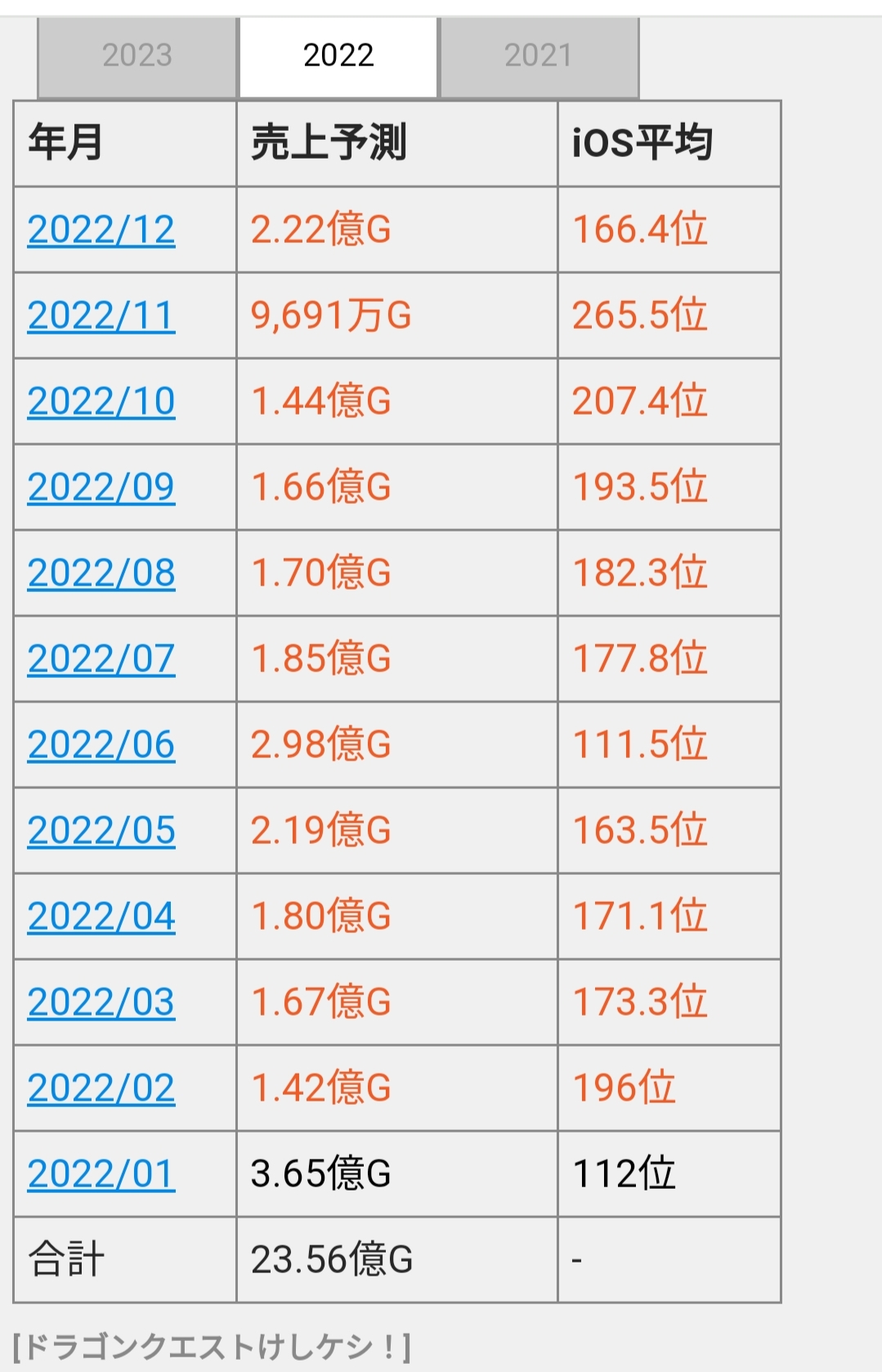Open the 2022/04 monthly link

click(x=101, y=917)
